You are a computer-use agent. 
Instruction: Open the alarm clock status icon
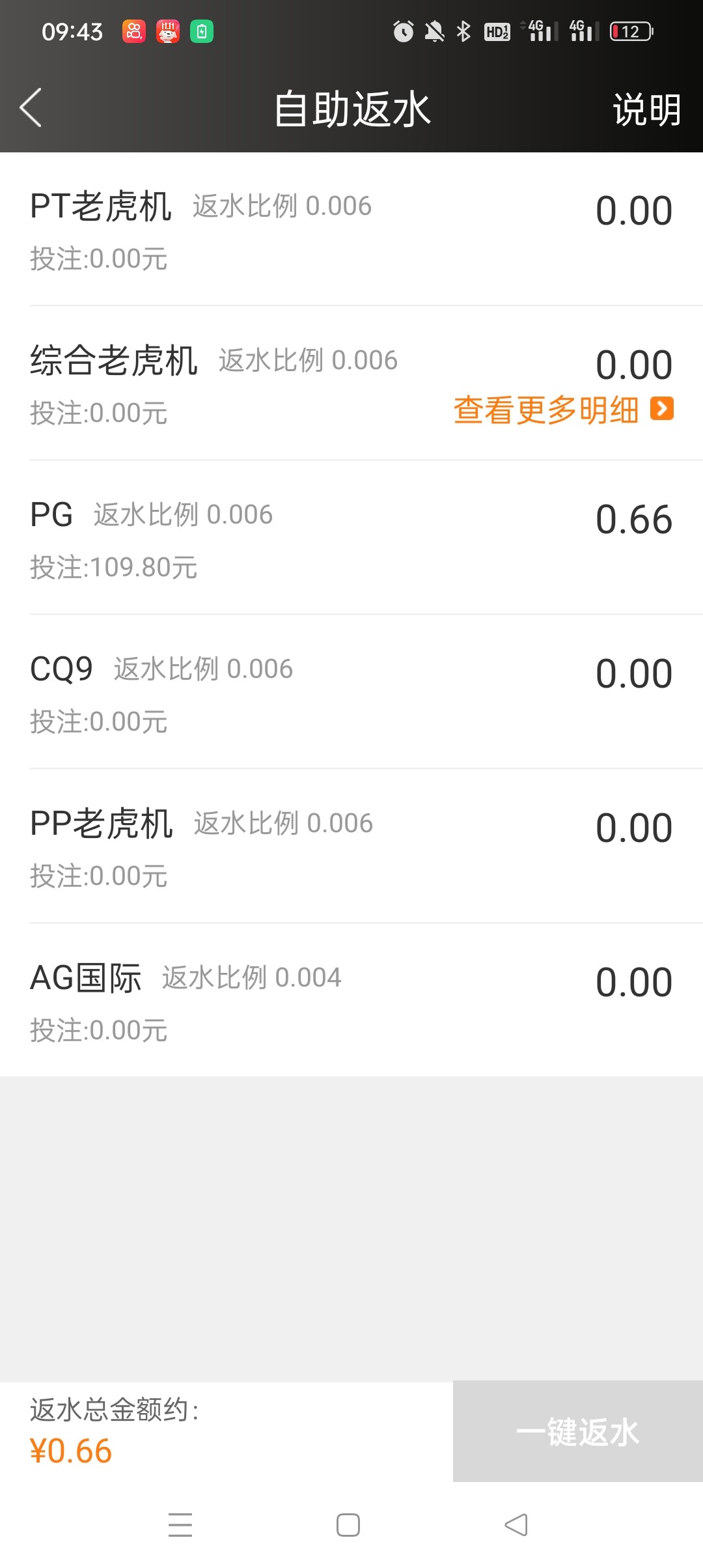click(403, 30)
